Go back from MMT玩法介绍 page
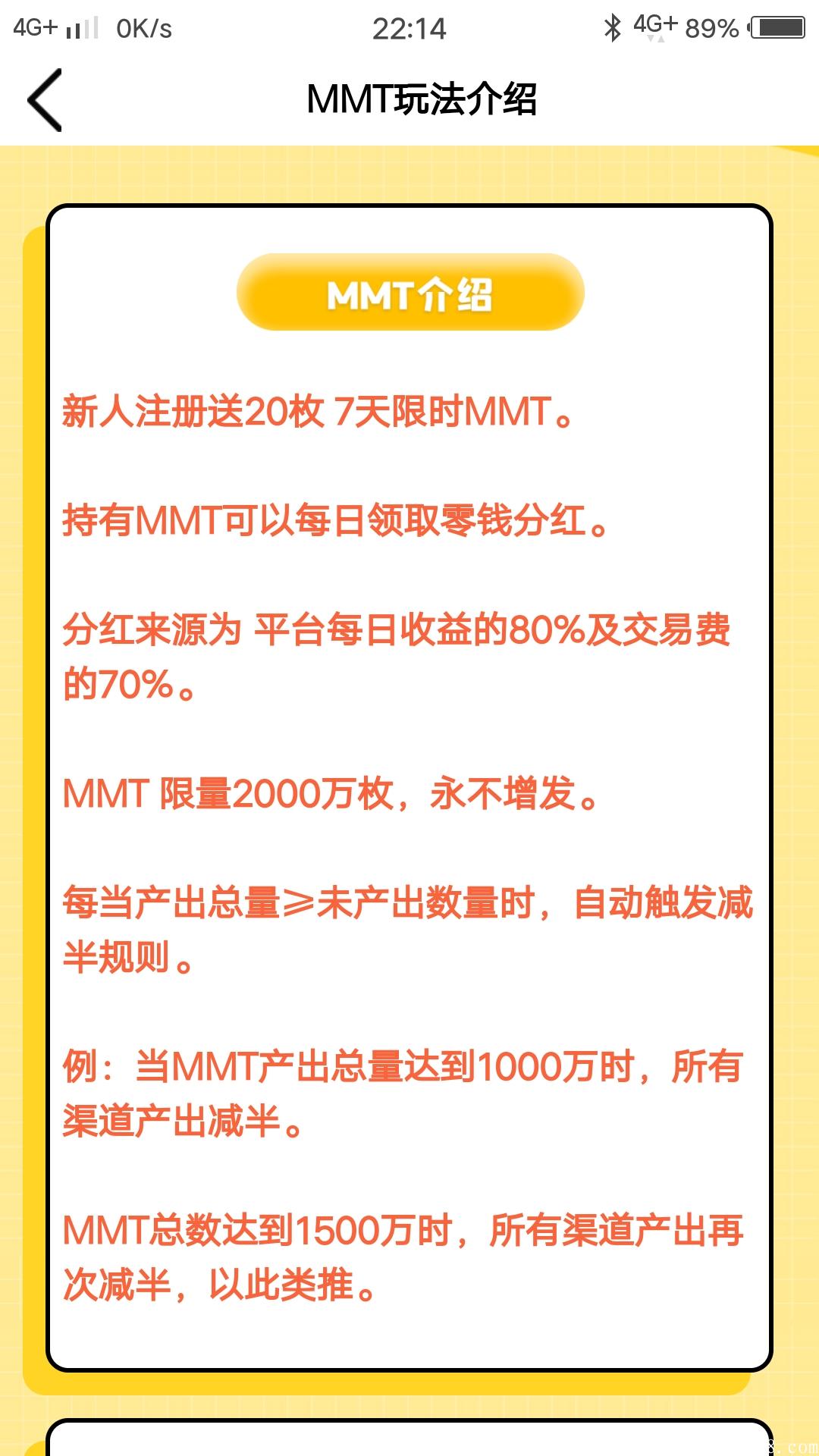This screenshot has width=819, height=1456. [x=44, y=100]
